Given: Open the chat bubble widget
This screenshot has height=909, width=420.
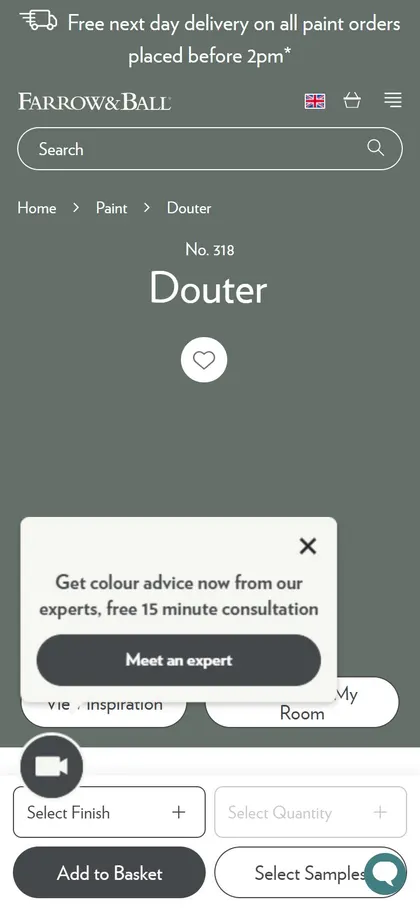Looking at the screenshot, I should click(x=385, y=873).
